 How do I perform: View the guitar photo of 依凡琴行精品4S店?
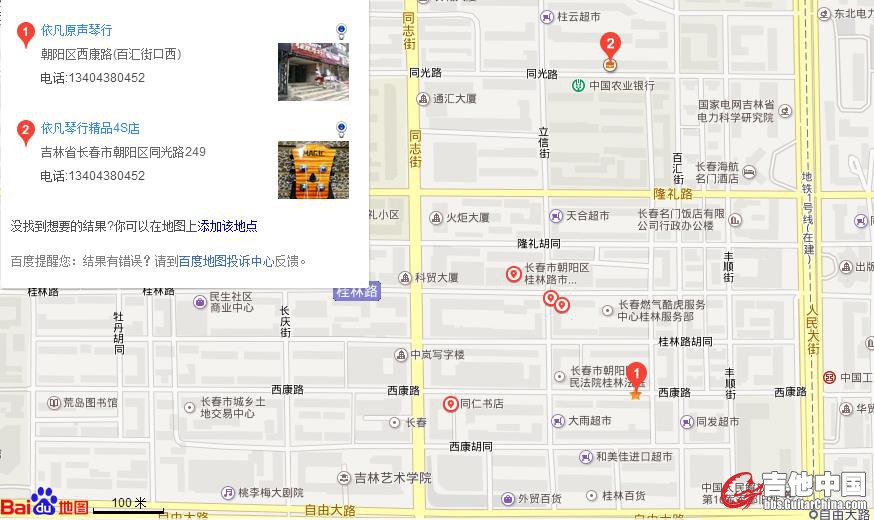[x=313, y=169]
